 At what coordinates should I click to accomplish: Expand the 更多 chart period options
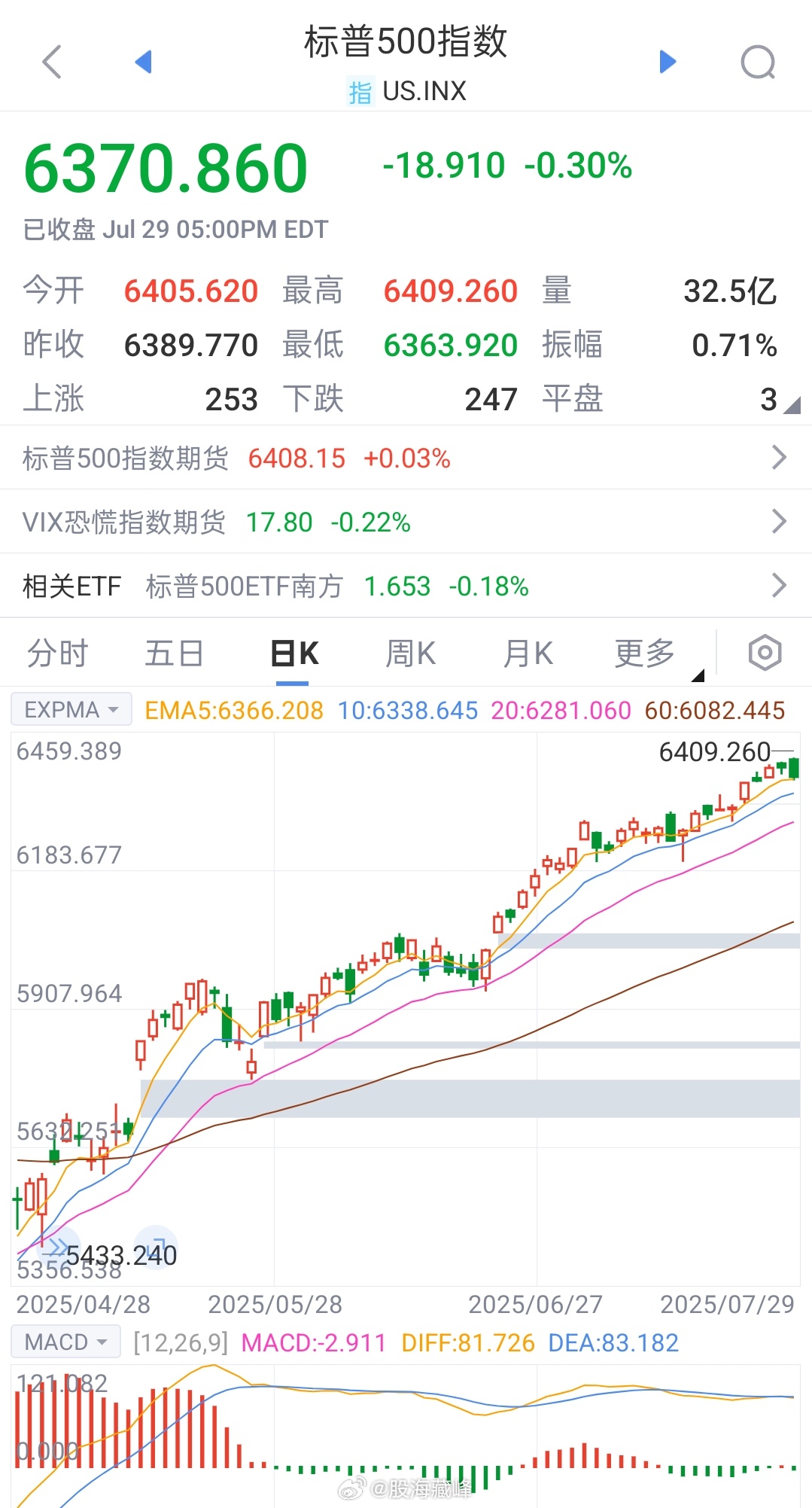(x=646, y=653)
